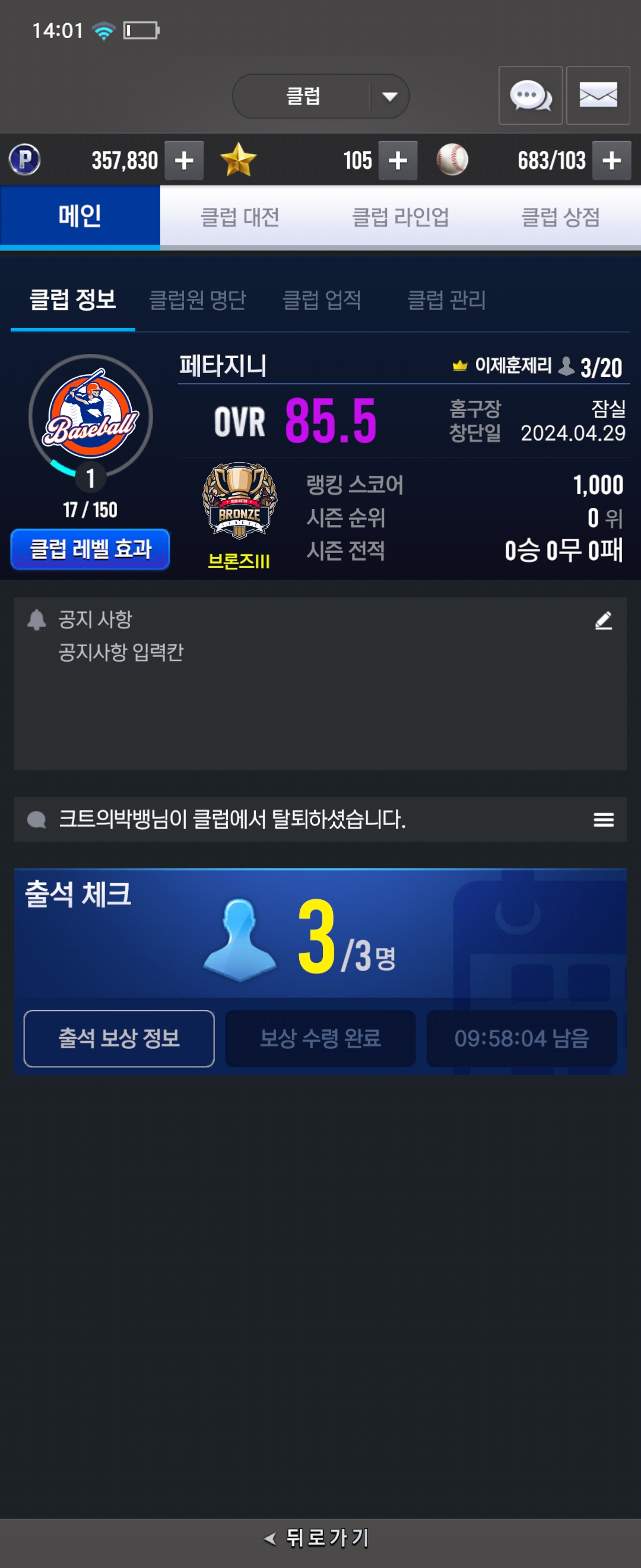
Task: Add more points with plus next to 357,830
Action: pos(183,161)
